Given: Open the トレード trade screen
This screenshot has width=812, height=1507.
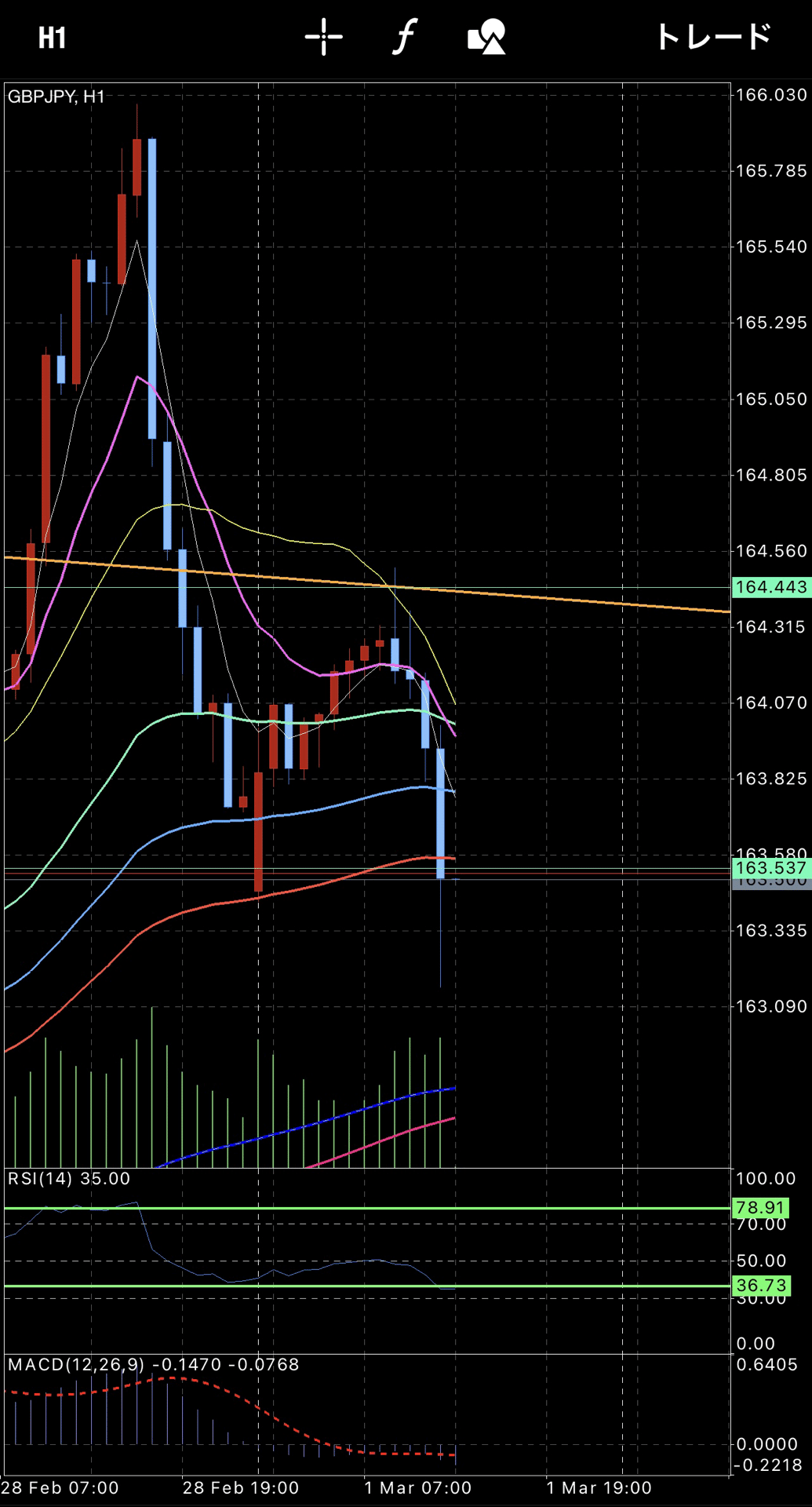Looking at the screenshot, I should [x=713, y=38].
